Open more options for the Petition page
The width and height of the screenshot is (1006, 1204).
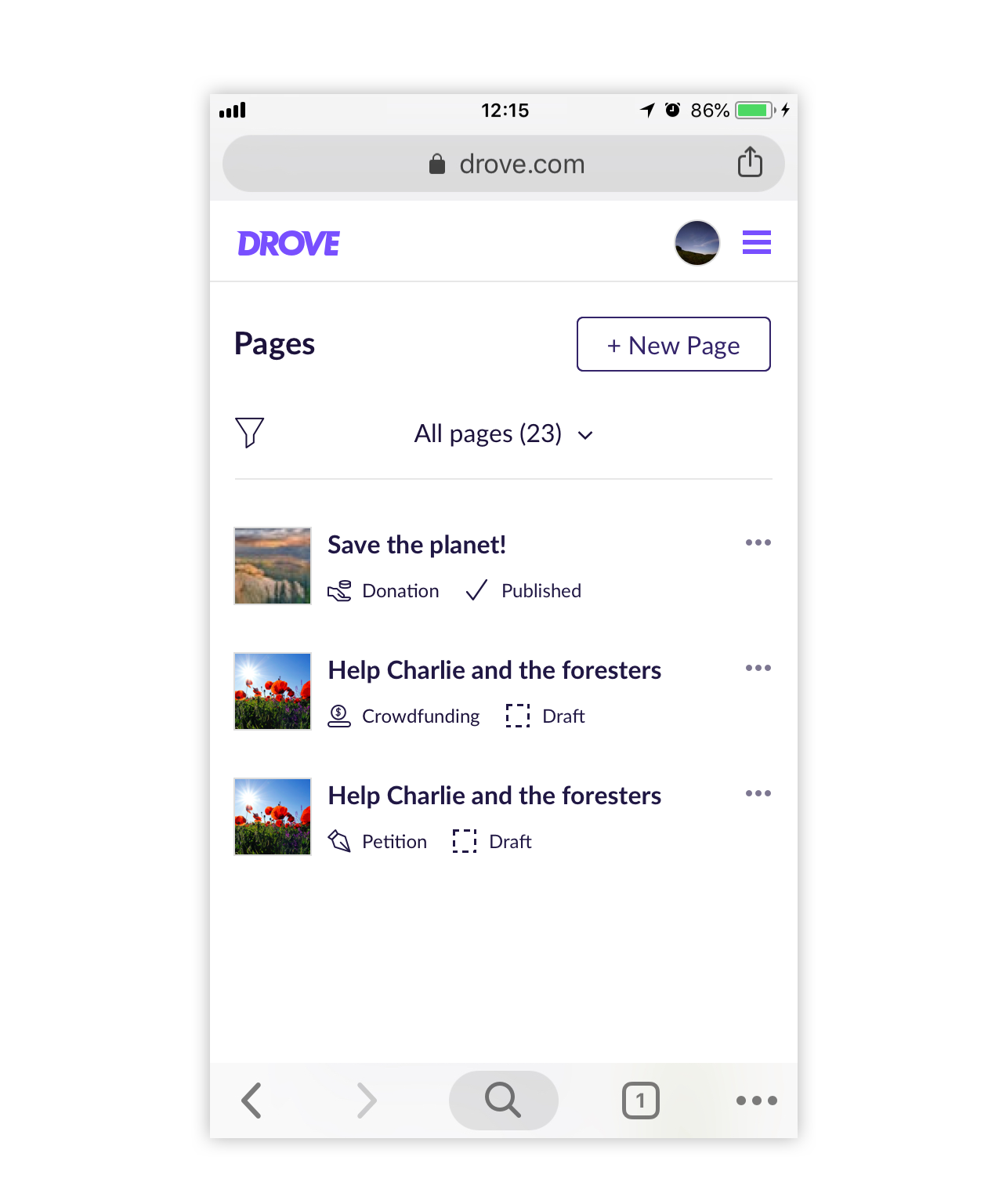758,793
